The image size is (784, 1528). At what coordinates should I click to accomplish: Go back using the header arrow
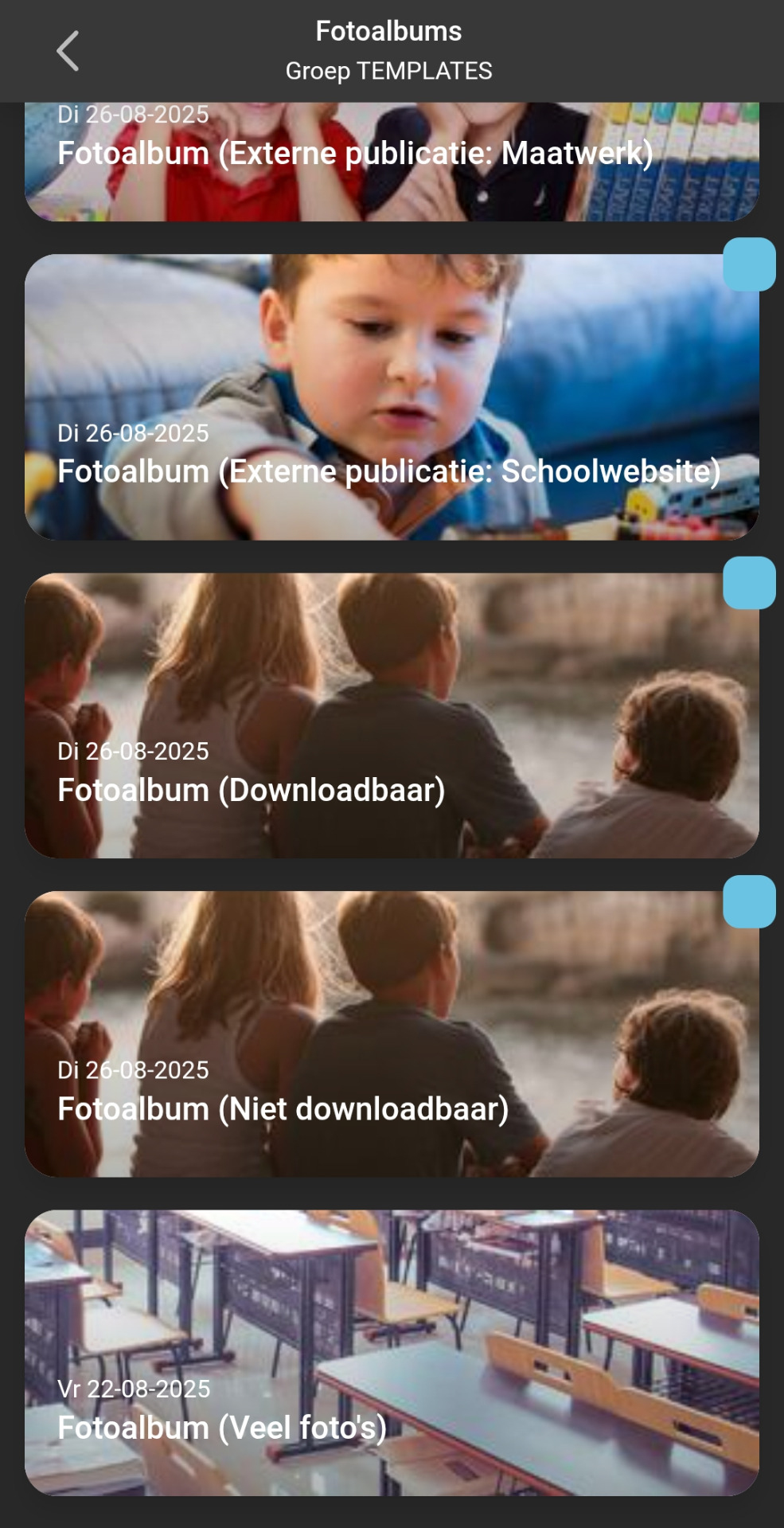68,51
